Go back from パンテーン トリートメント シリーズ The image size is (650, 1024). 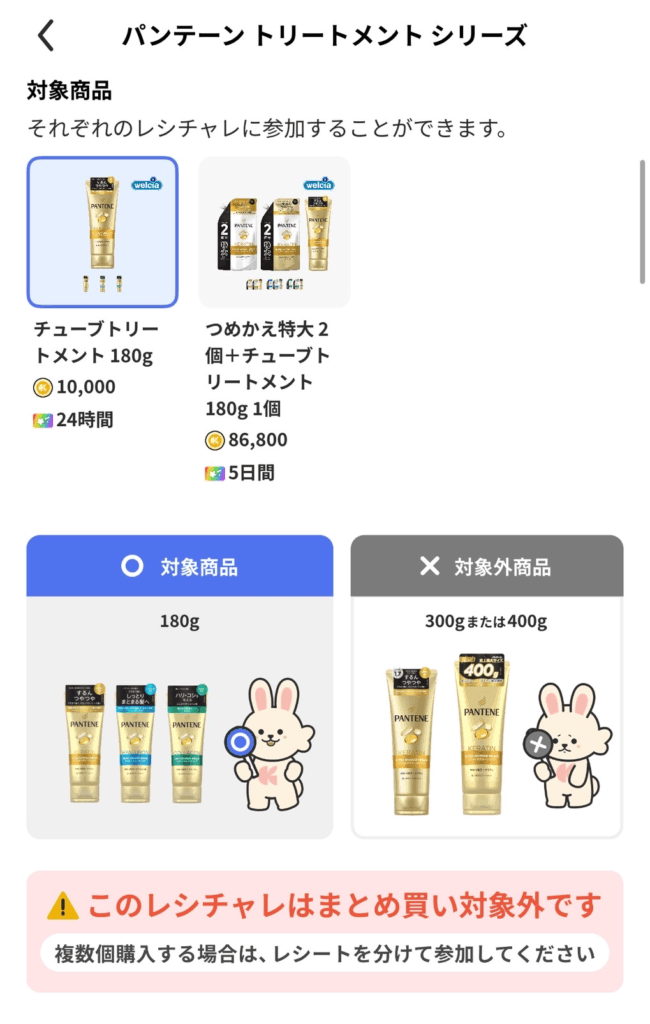(46, 36)
